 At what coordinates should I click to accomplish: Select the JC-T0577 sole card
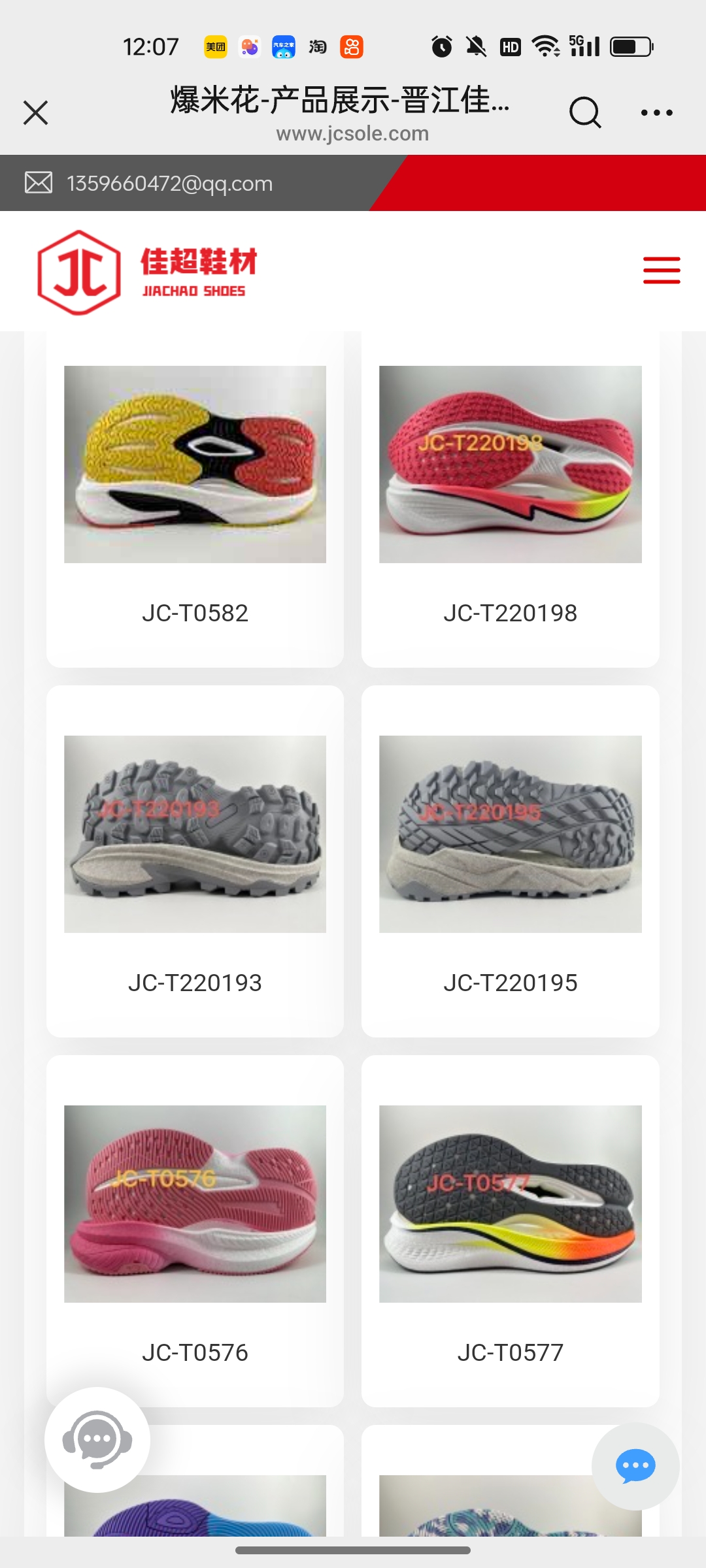click(x=510, y=1232)
